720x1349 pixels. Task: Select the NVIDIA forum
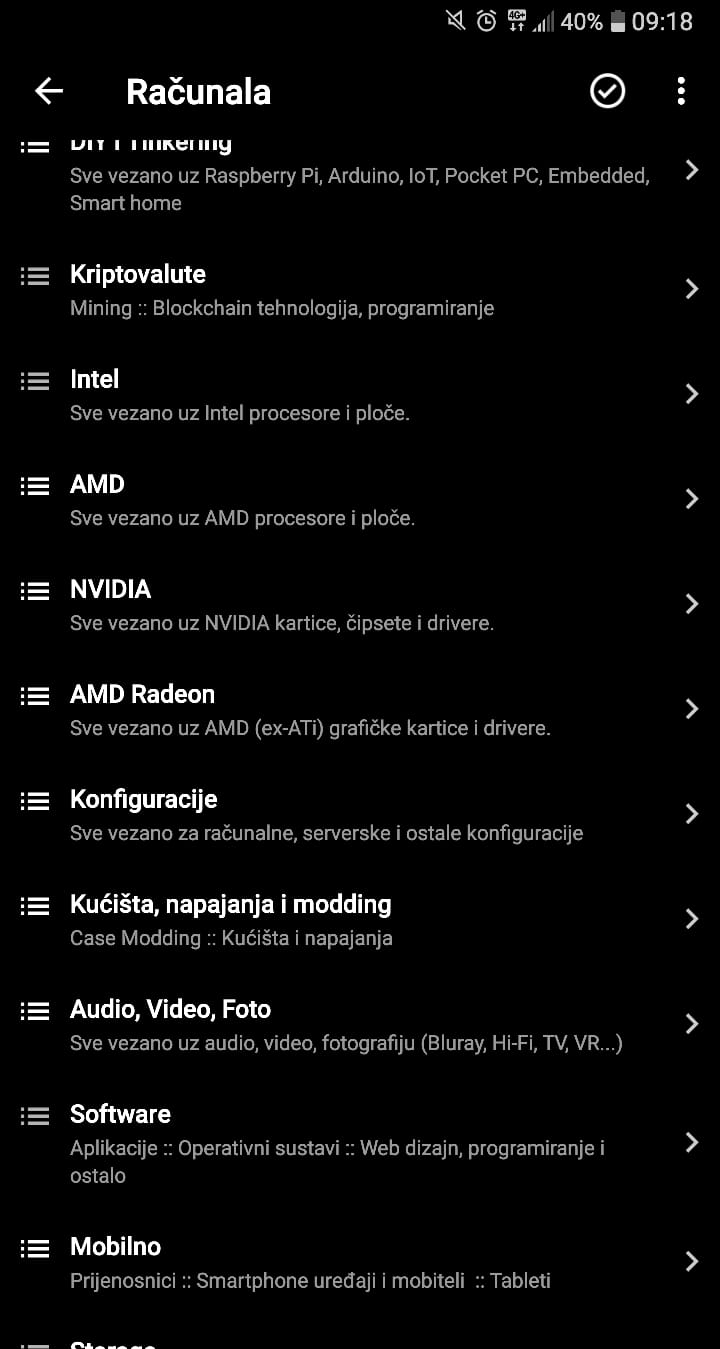coord(360,605)
